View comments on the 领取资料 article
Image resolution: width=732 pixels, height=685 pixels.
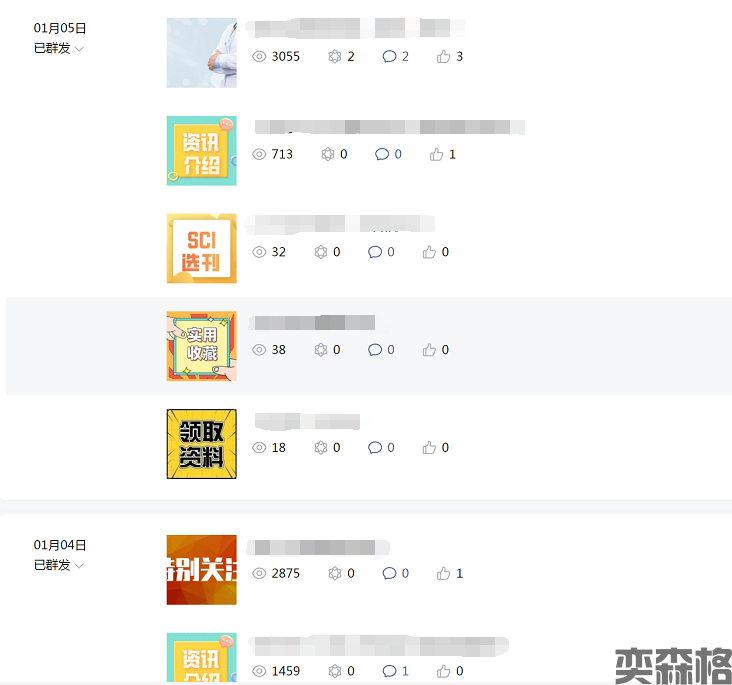tap(382, 448)
